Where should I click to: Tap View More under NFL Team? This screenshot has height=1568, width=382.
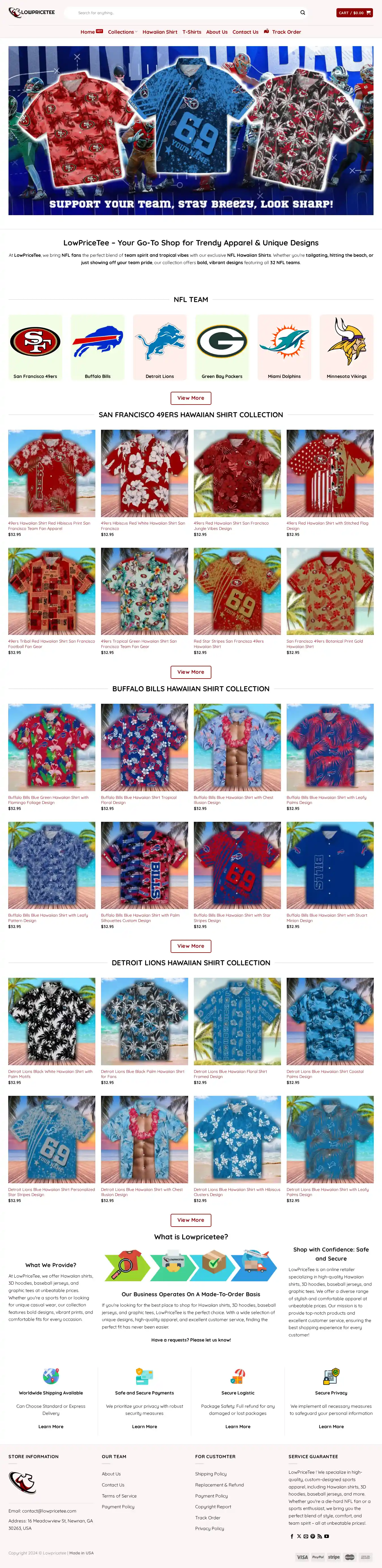tap(190, 397)
